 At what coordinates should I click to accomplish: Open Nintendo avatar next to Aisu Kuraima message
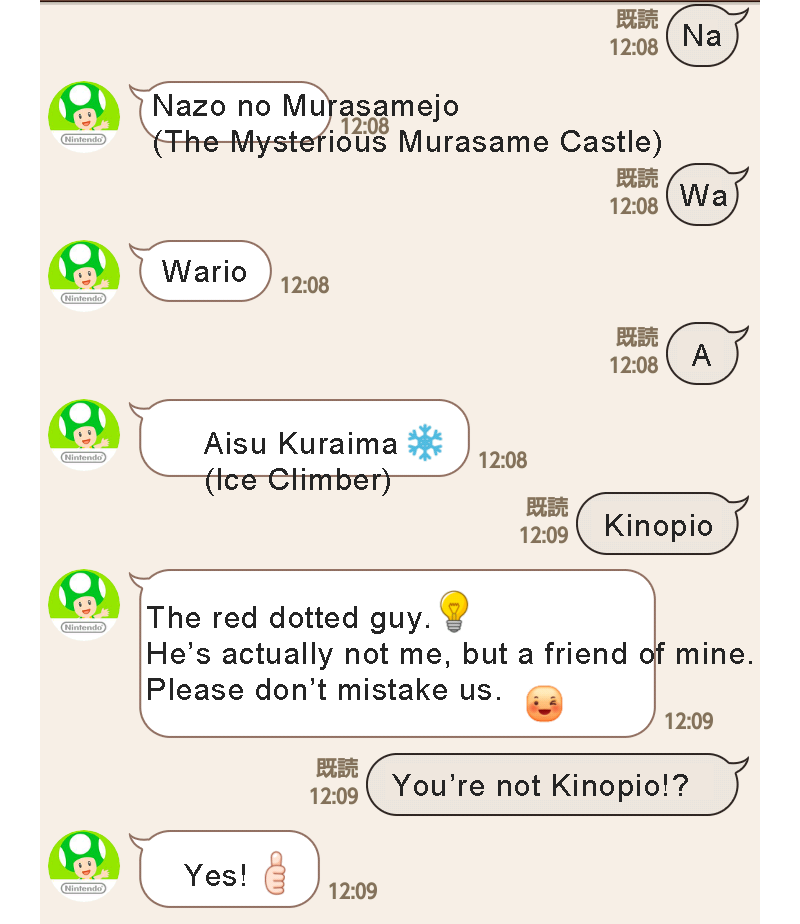tap(84, 435)
